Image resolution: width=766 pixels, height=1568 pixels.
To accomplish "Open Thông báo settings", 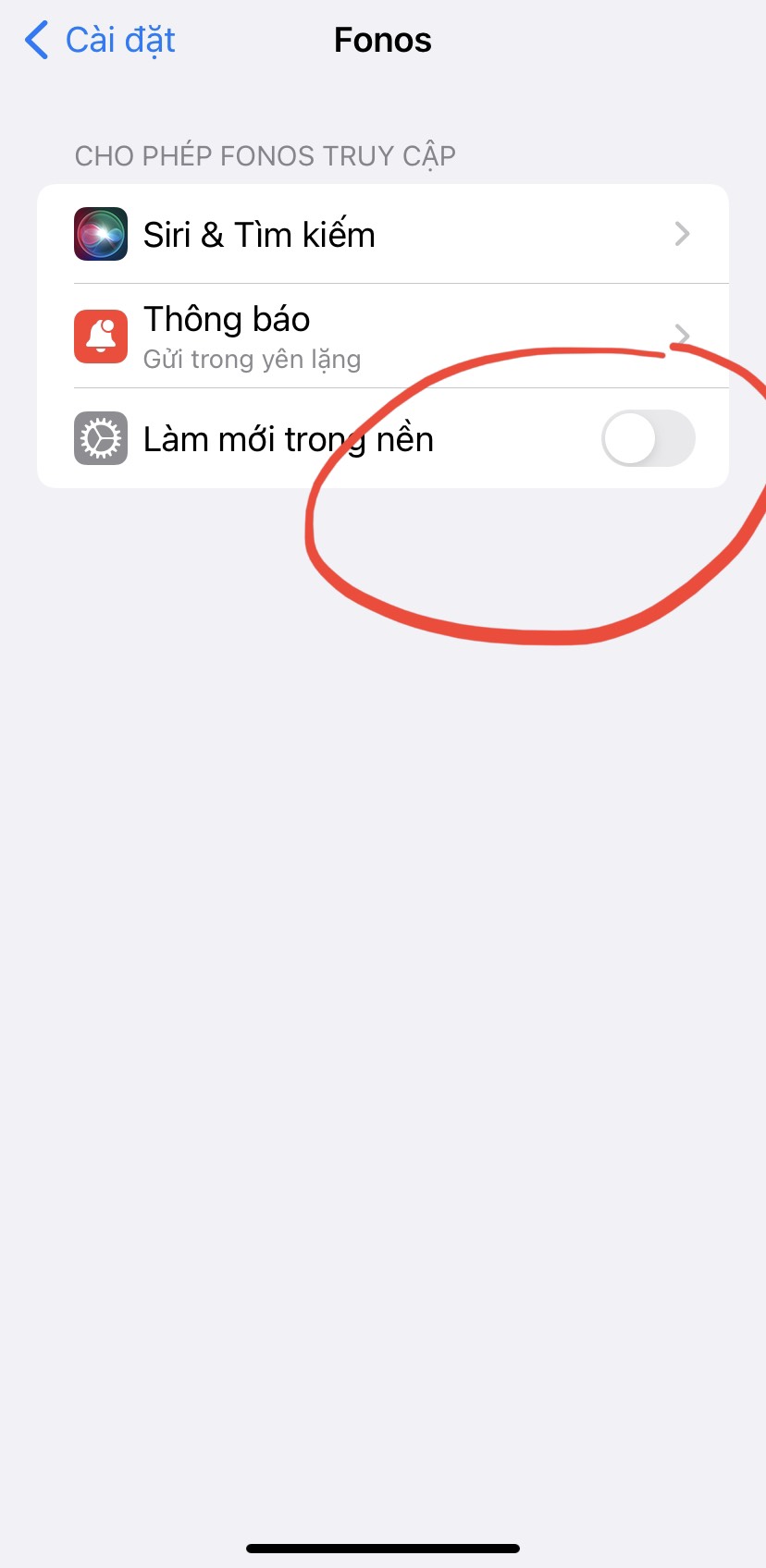I will click(x=383, y=336).
